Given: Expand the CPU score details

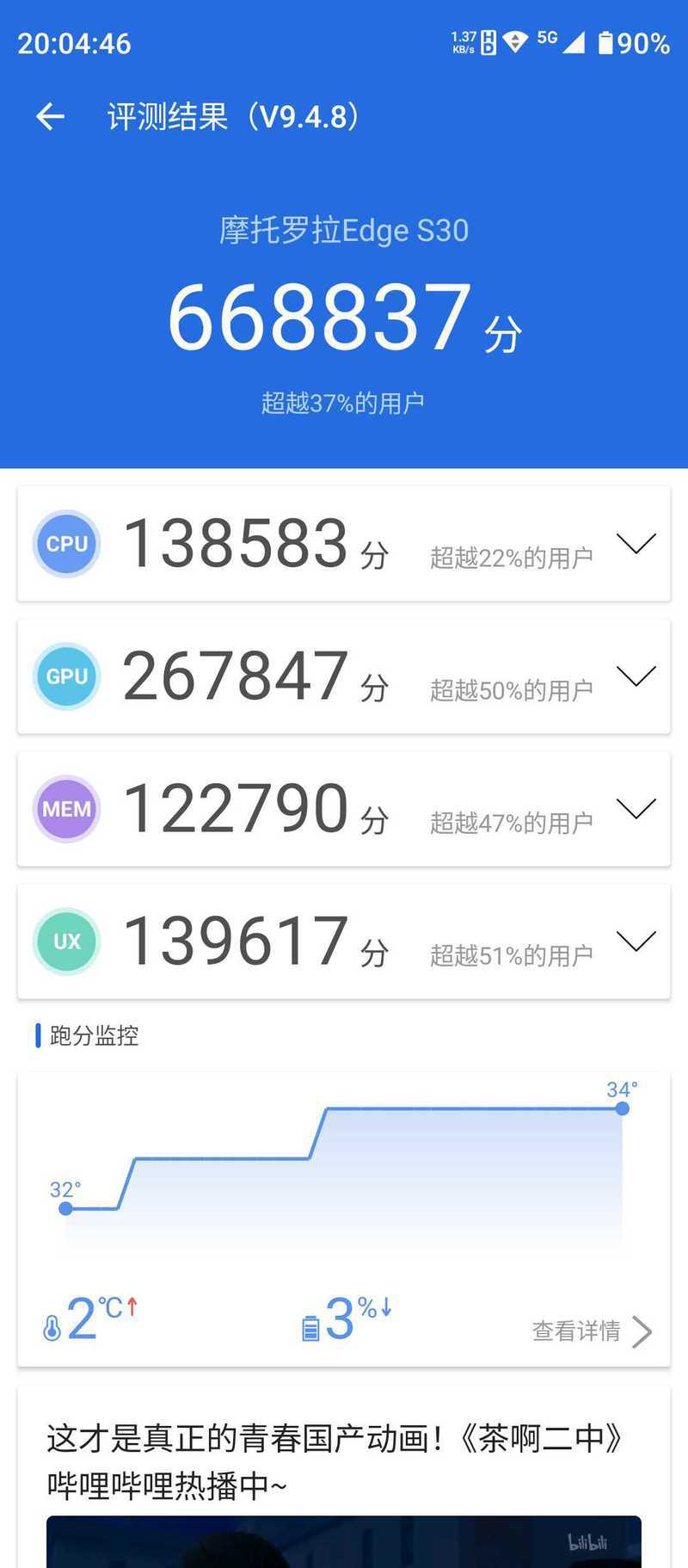Looking at the screenshot, I should click(x=636, y=543).
